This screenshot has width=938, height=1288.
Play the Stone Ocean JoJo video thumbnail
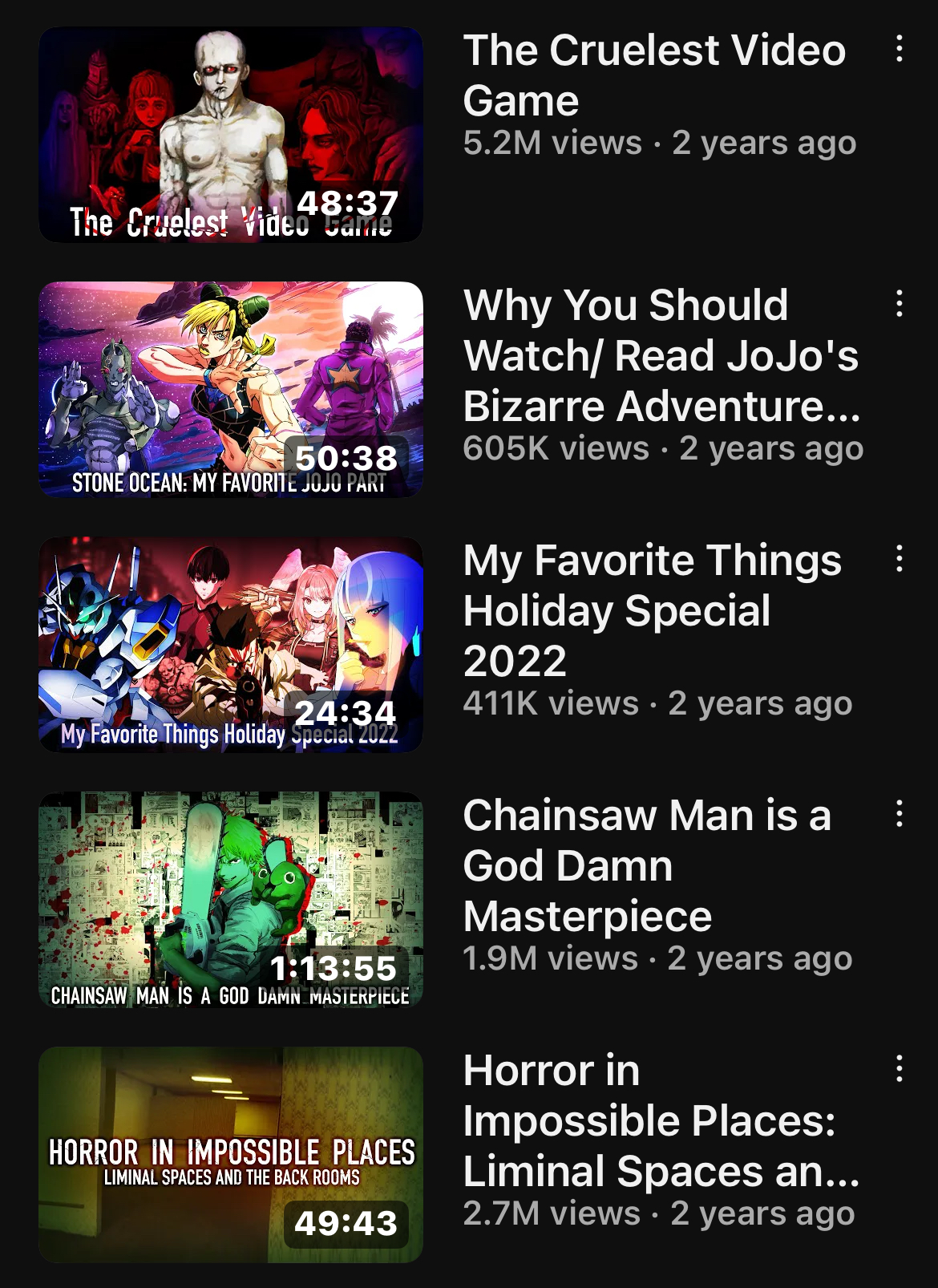[231, 390]
